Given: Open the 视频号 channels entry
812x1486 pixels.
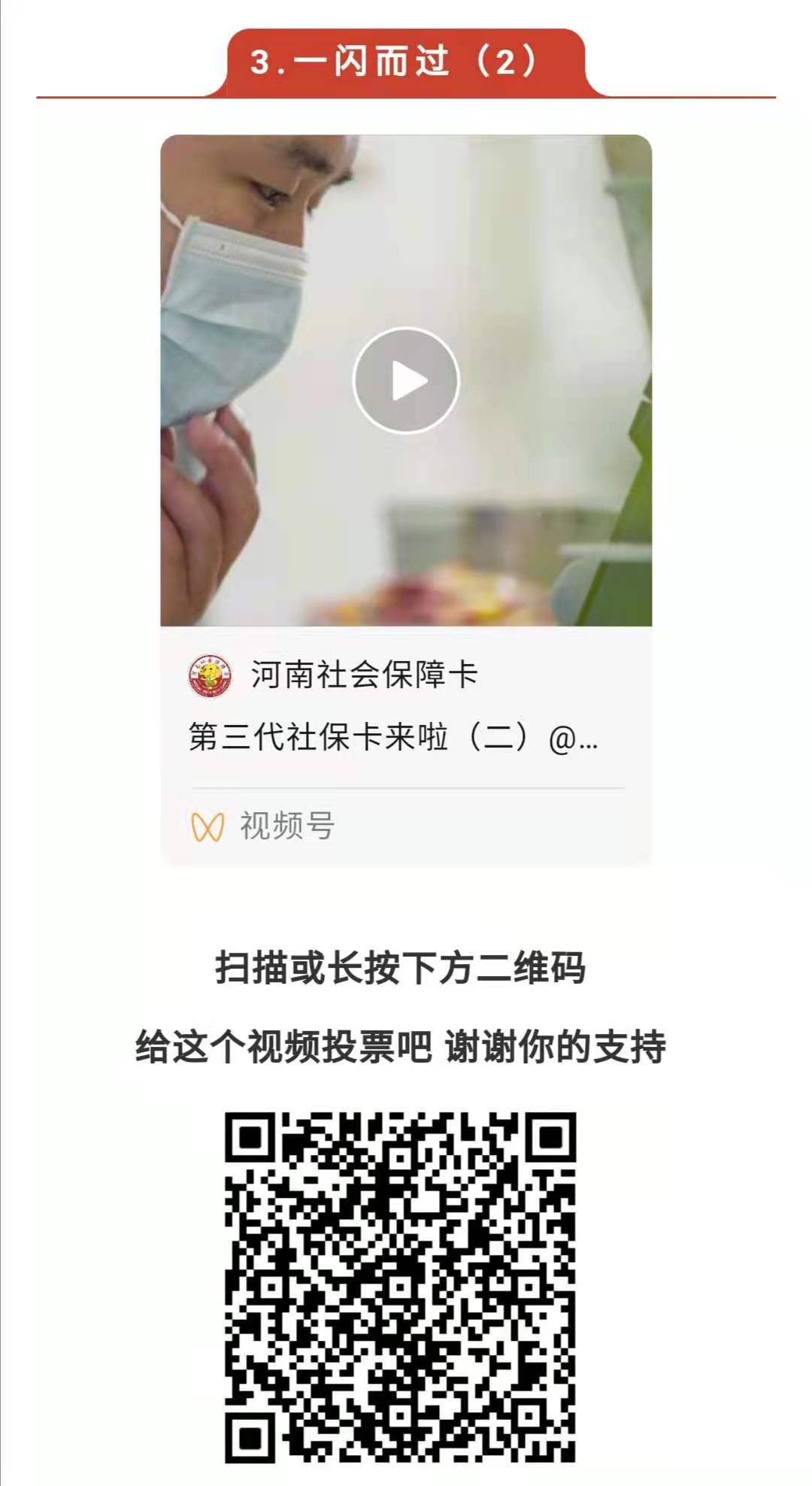Looking at the screenshot, I should (263, 826).
